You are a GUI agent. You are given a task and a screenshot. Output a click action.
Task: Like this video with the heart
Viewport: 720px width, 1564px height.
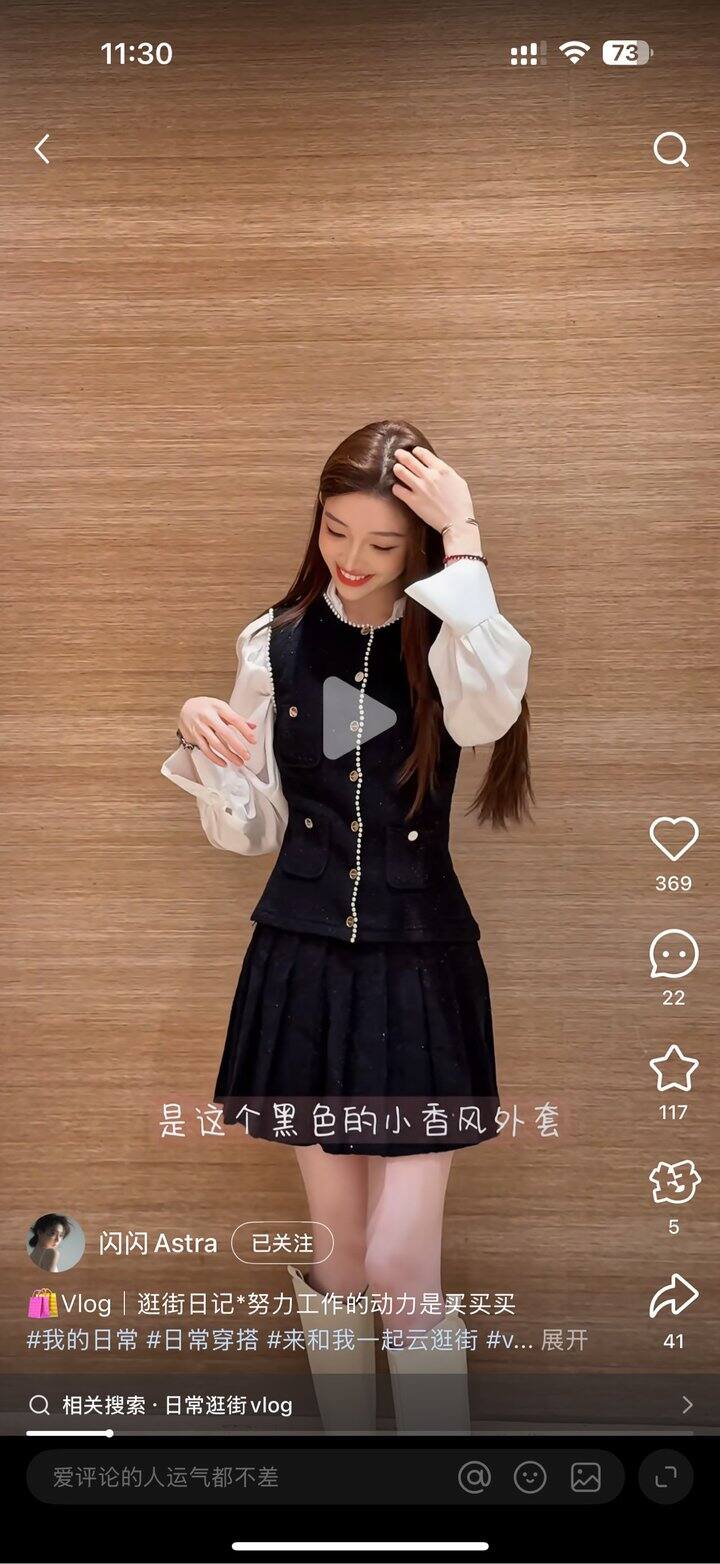pyautogui.click(x=673, y=839)
